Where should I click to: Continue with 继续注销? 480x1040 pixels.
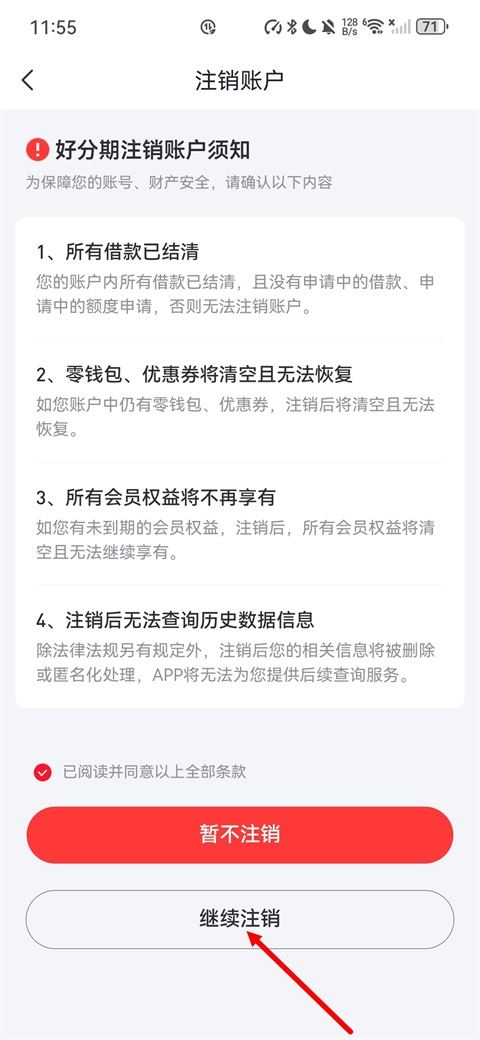(x=240, y=919)
